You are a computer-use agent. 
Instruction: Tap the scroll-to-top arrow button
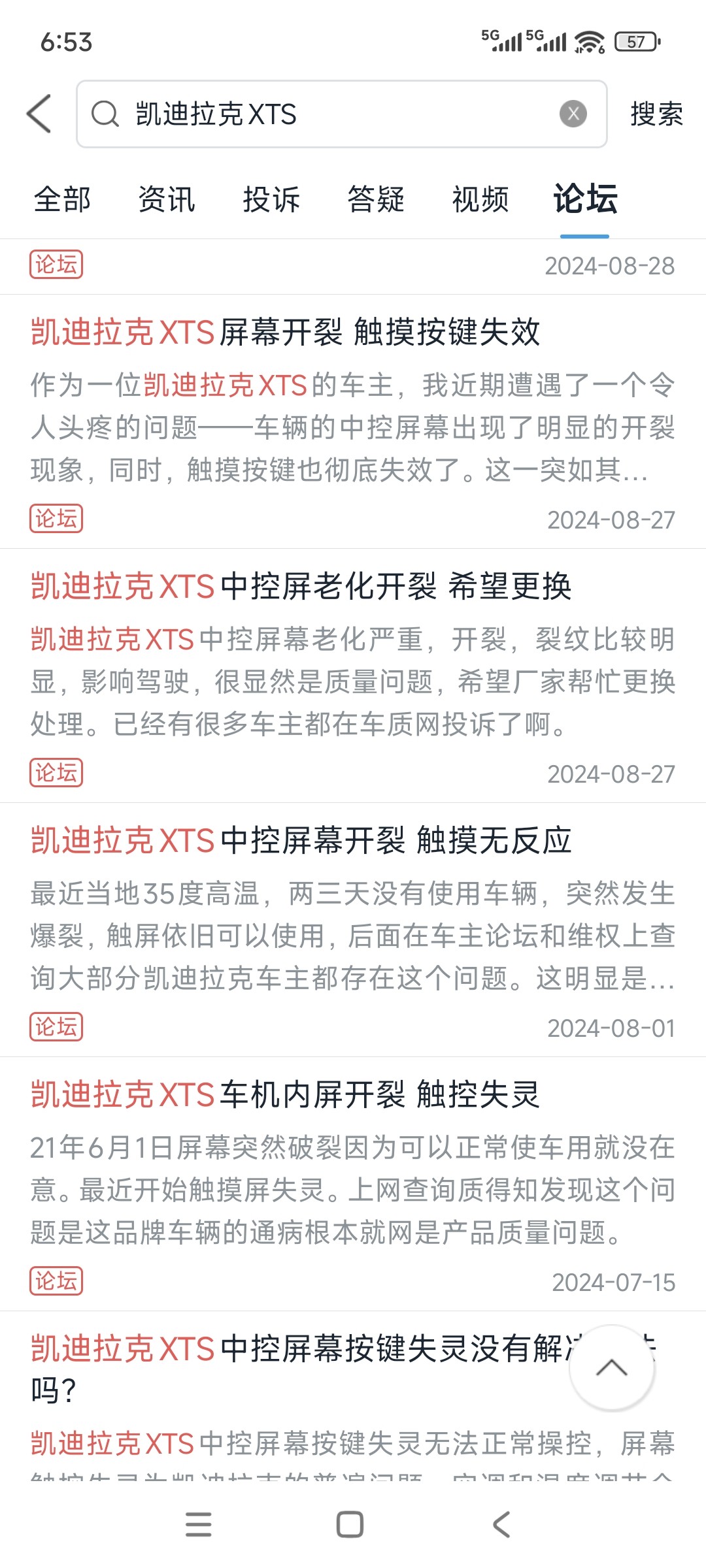[612, 1368]
